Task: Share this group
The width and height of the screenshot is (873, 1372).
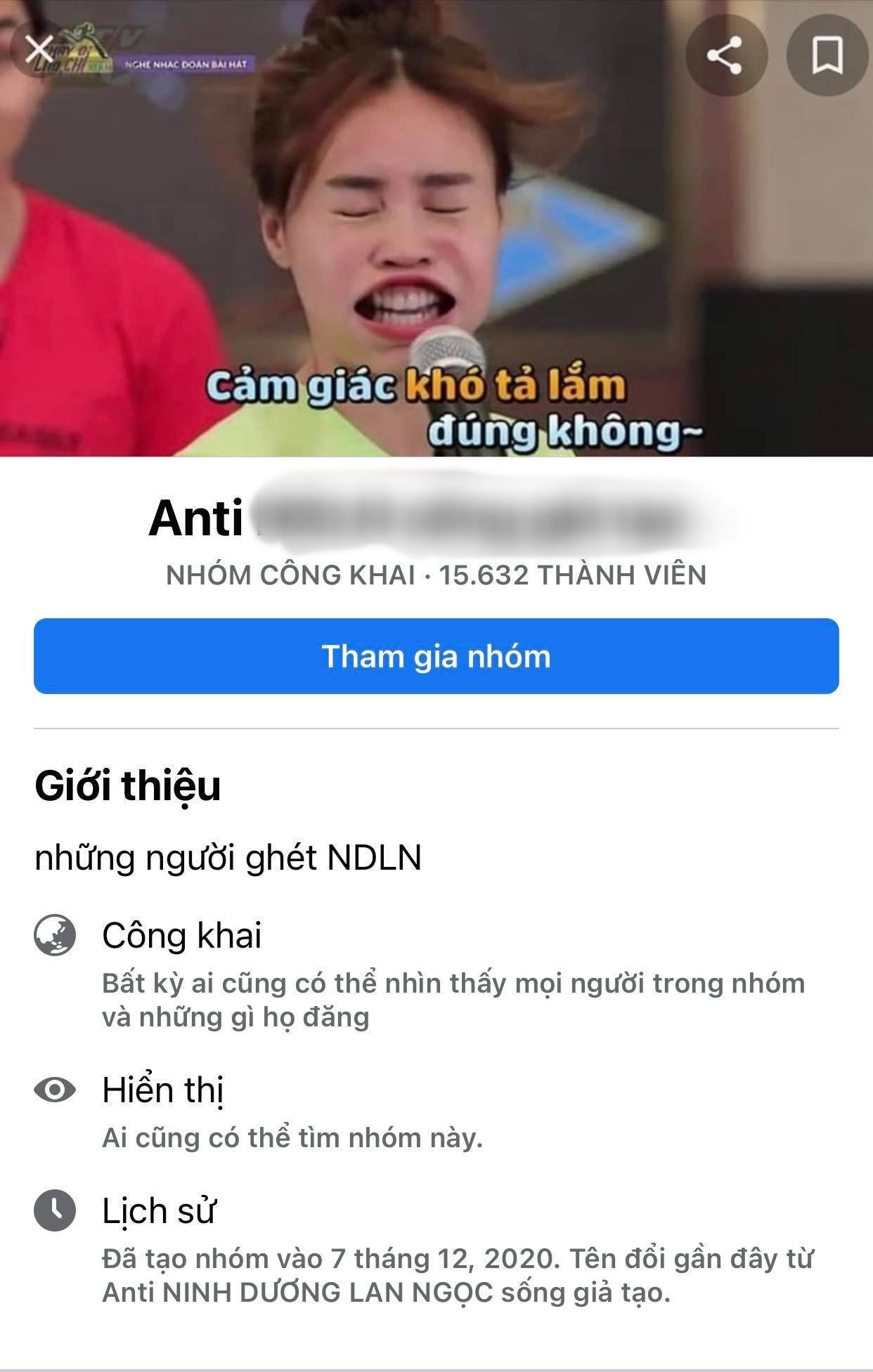Action: (725, 55)
